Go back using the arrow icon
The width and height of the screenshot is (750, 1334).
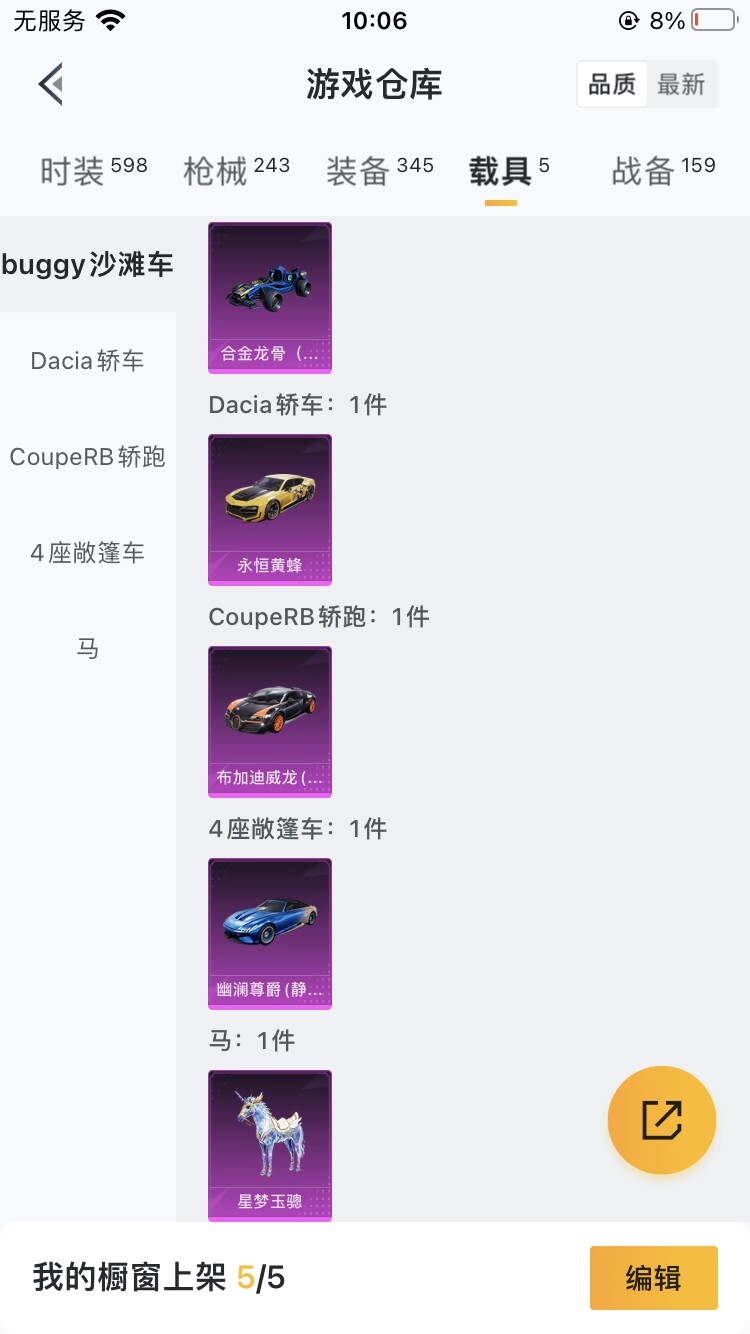tap(52, 84)
